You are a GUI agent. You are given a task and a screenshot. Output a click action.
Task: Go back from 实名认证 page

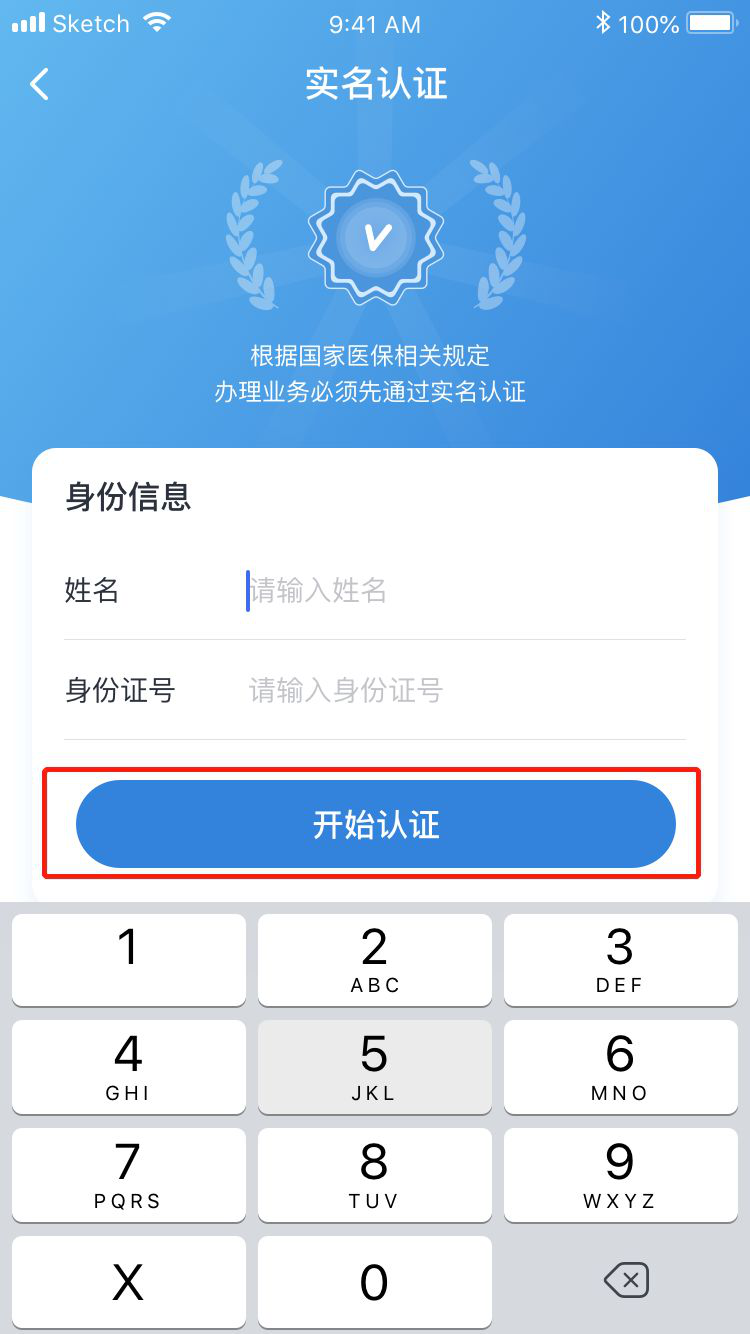(40, 85)
